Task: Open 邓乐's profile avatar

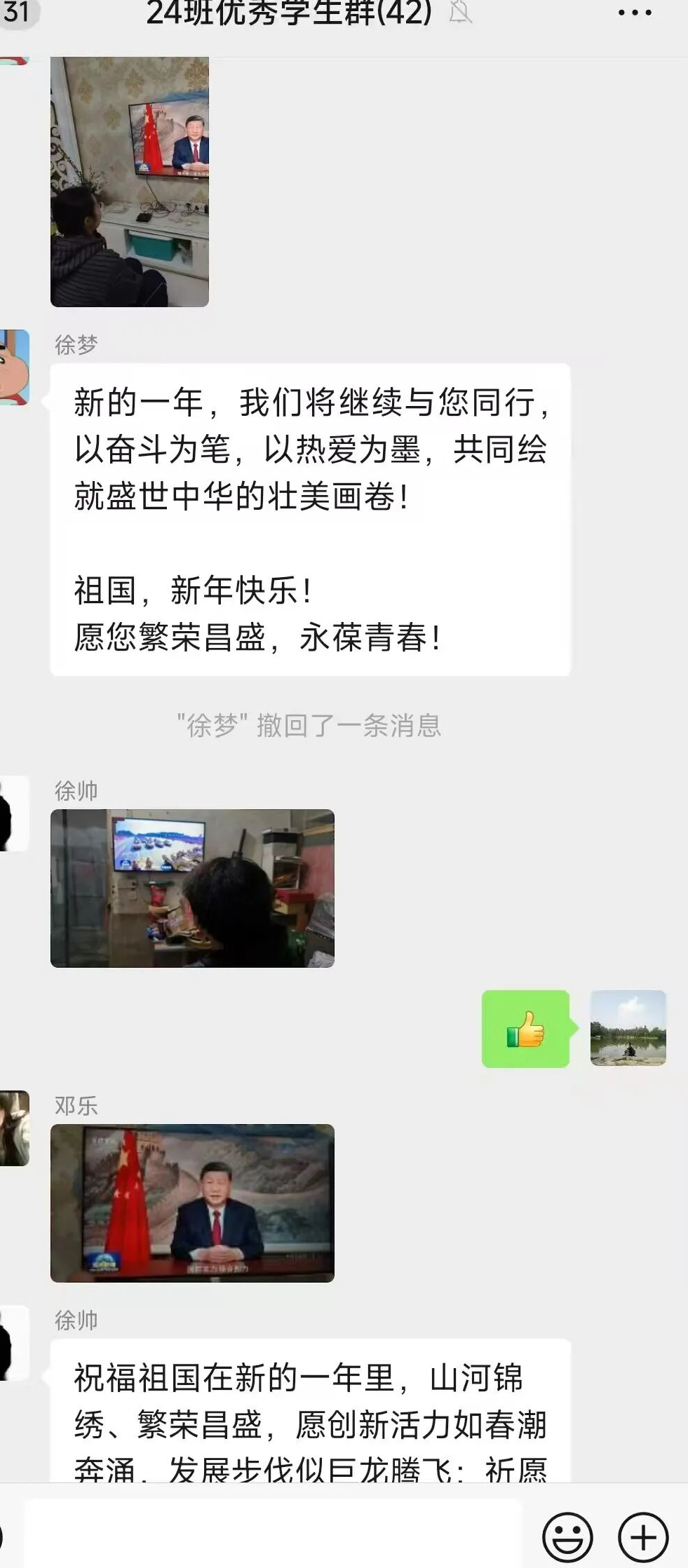Action: point(14,1128)
